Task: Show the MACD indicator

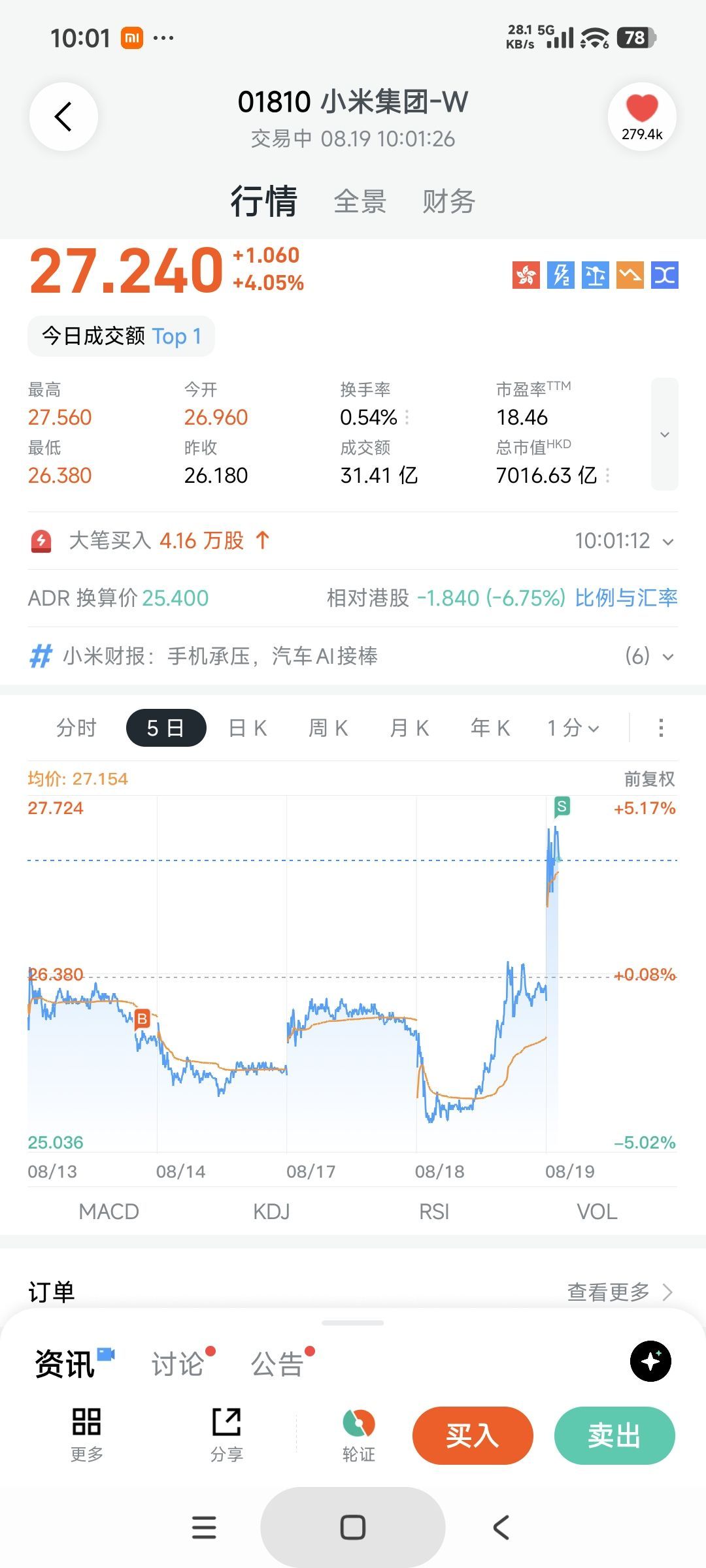Action: tap(109, 1212)
